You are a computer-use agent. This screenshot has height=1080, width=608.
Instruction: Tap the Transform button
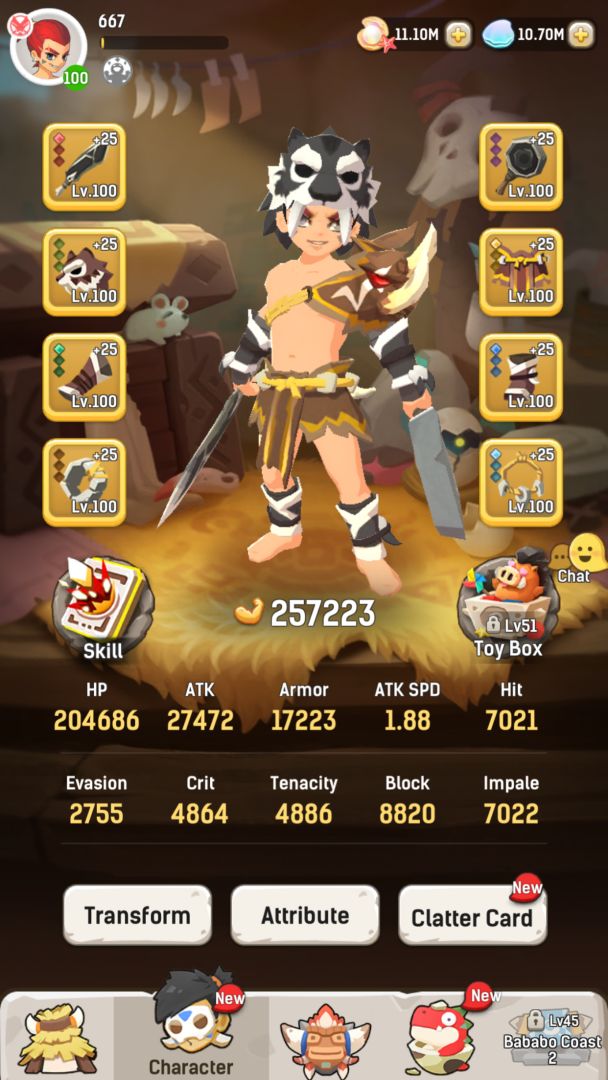137,915
